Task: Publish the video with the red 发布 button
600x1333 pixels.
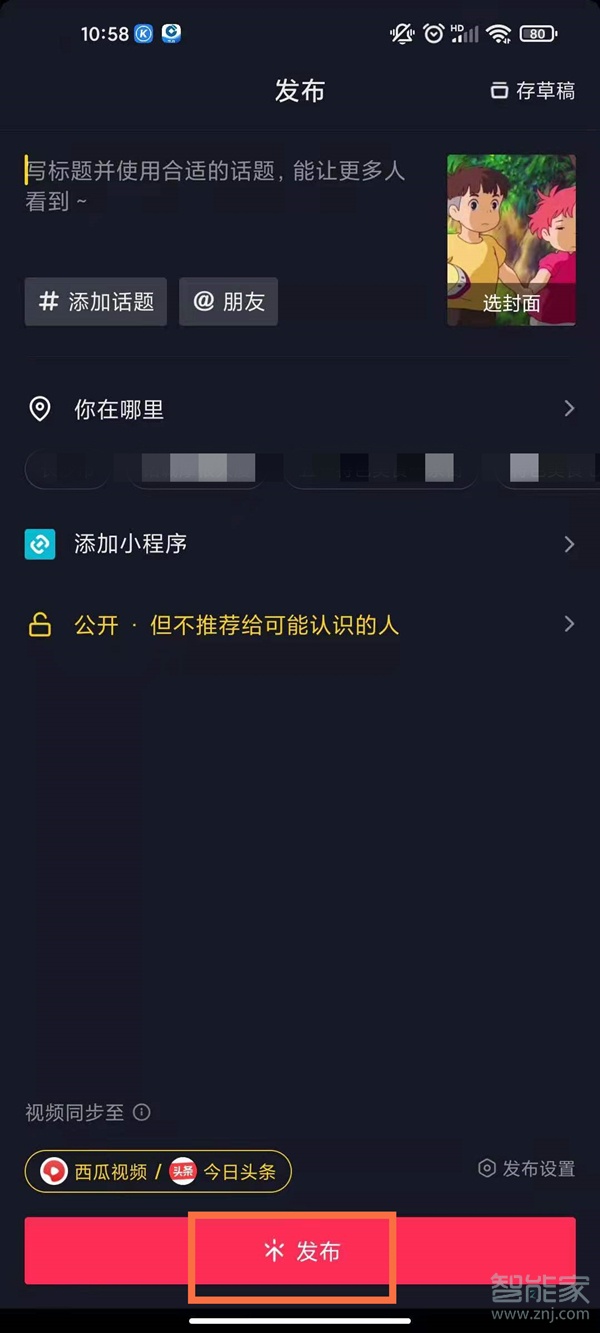Action: click(x=300, y=1251)
